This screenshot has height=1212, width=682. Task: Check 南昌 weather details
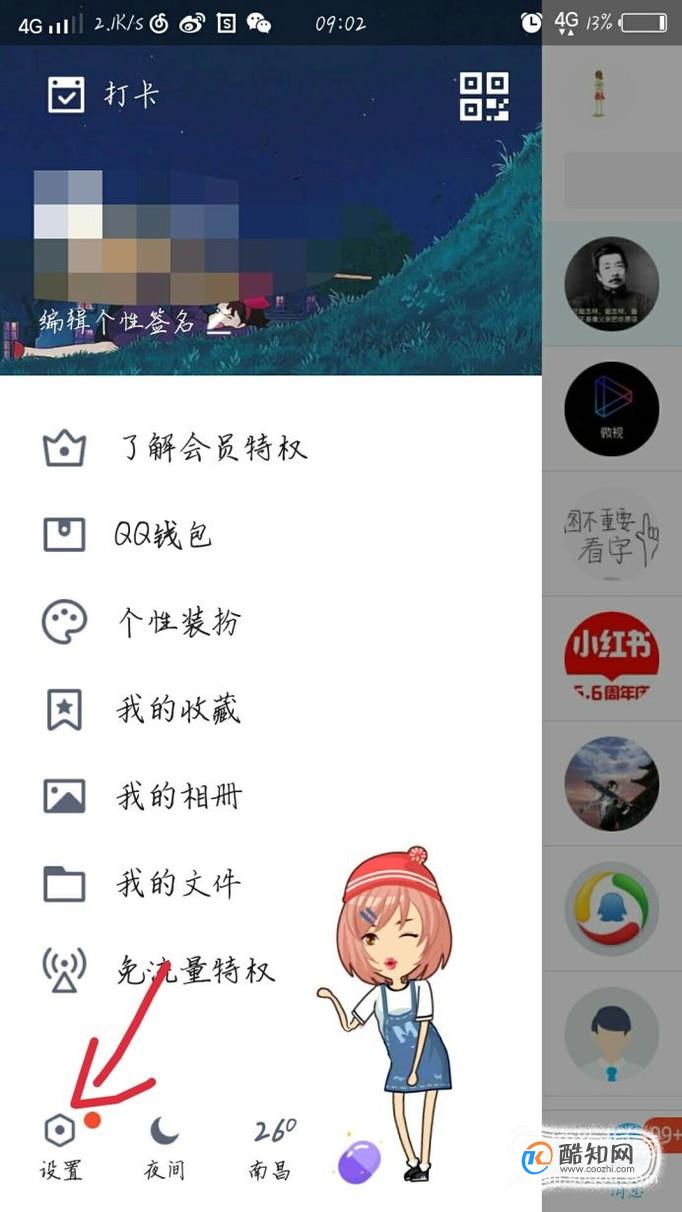point(274,1147)
